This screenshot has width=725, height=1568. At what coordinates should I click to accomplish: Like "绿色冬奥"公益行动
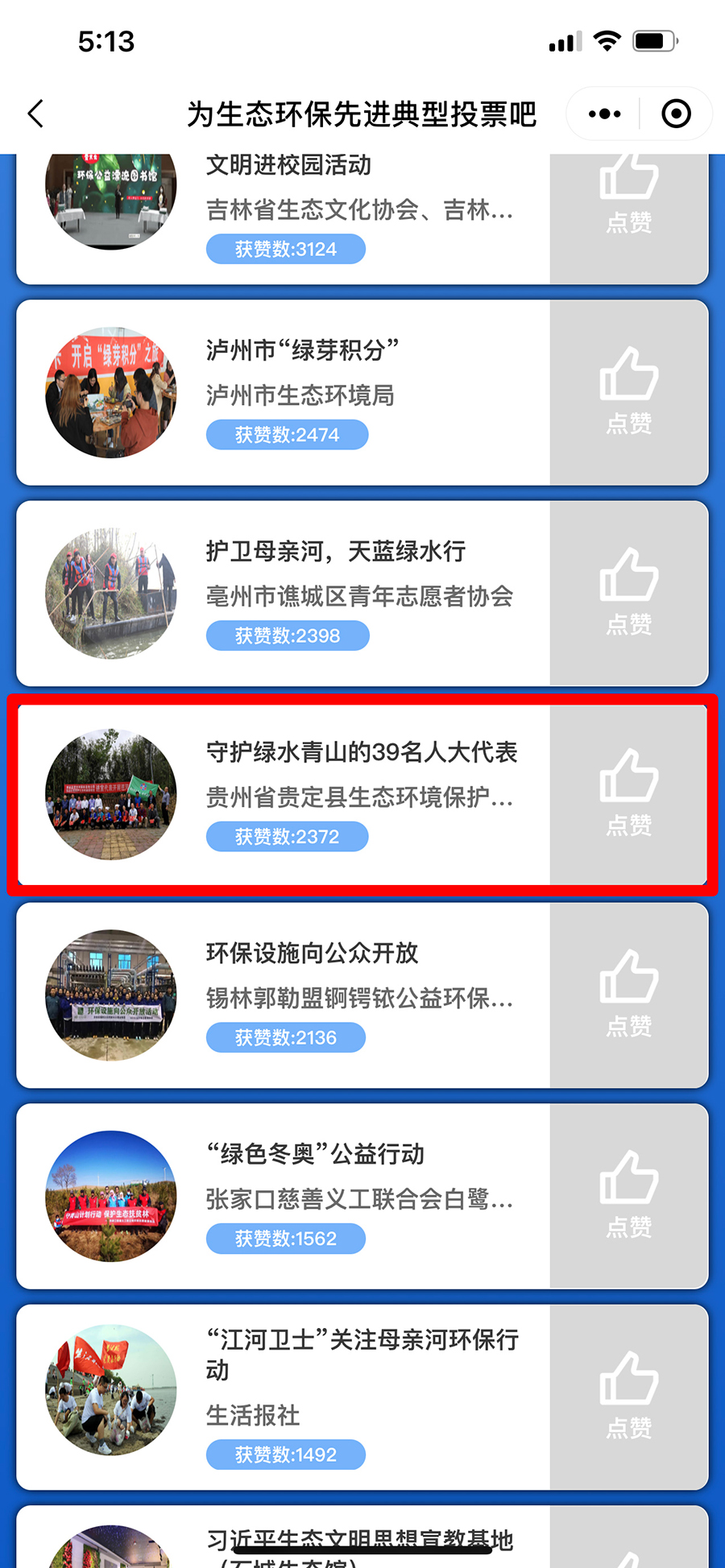coord(628,1197)
